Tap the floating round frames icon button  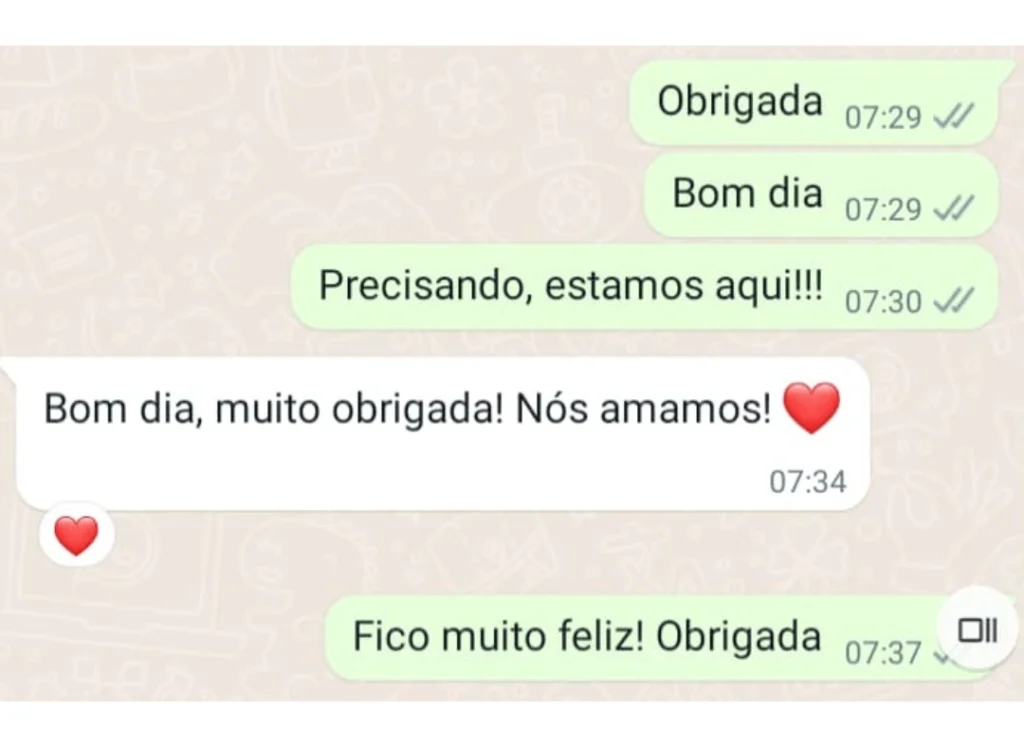976,630
